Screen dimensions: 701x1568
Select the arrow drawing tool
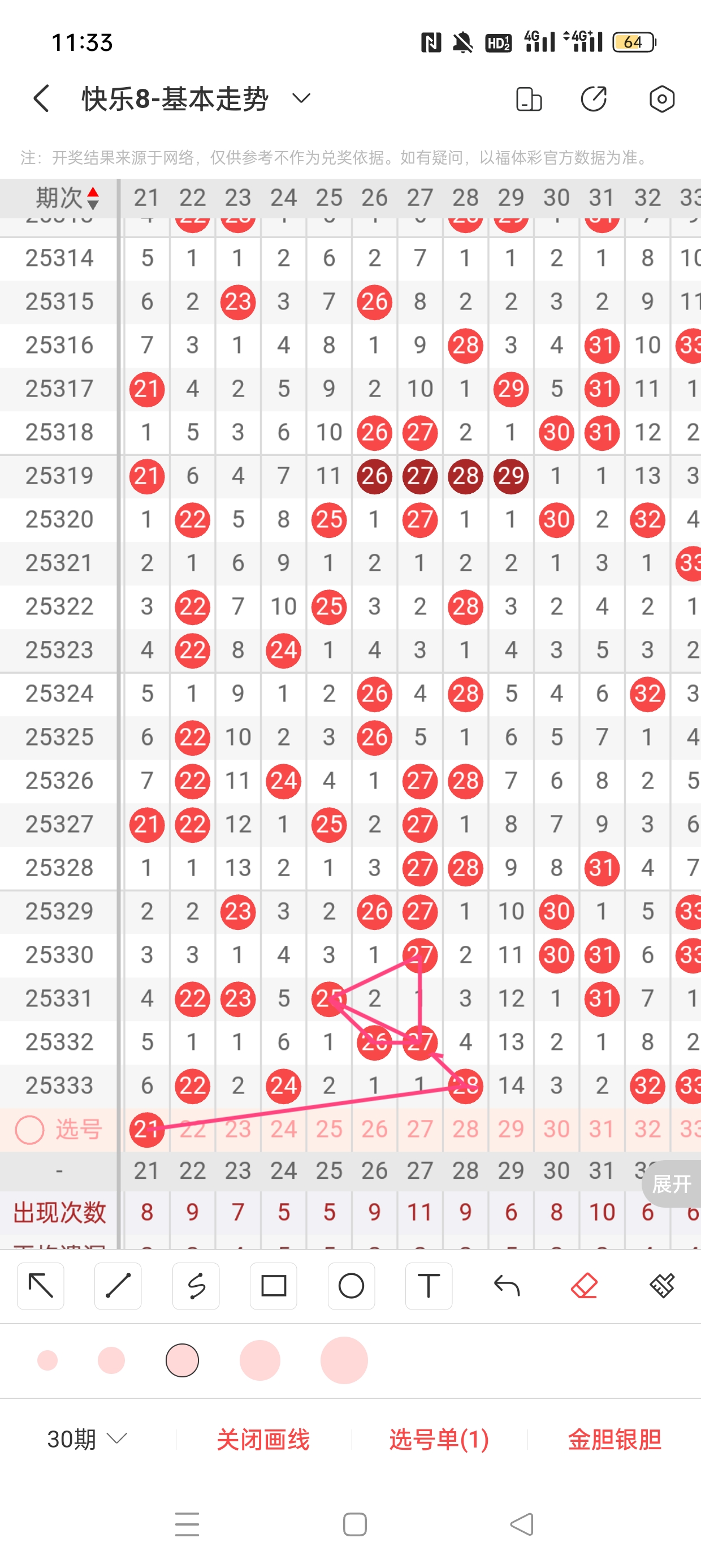pos(41,1286)
